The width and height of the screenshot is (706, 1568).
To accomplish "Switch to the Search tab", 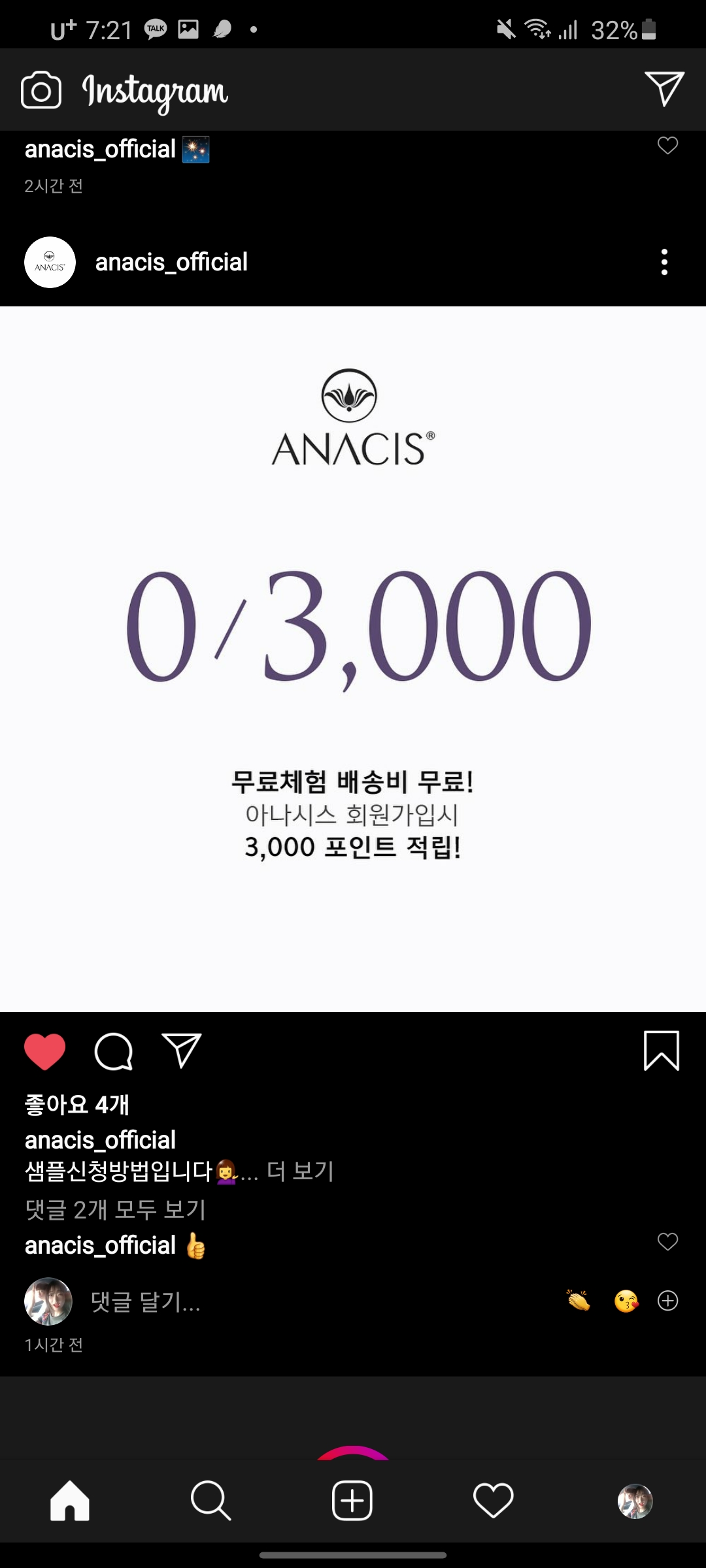I will point(210,1501).
